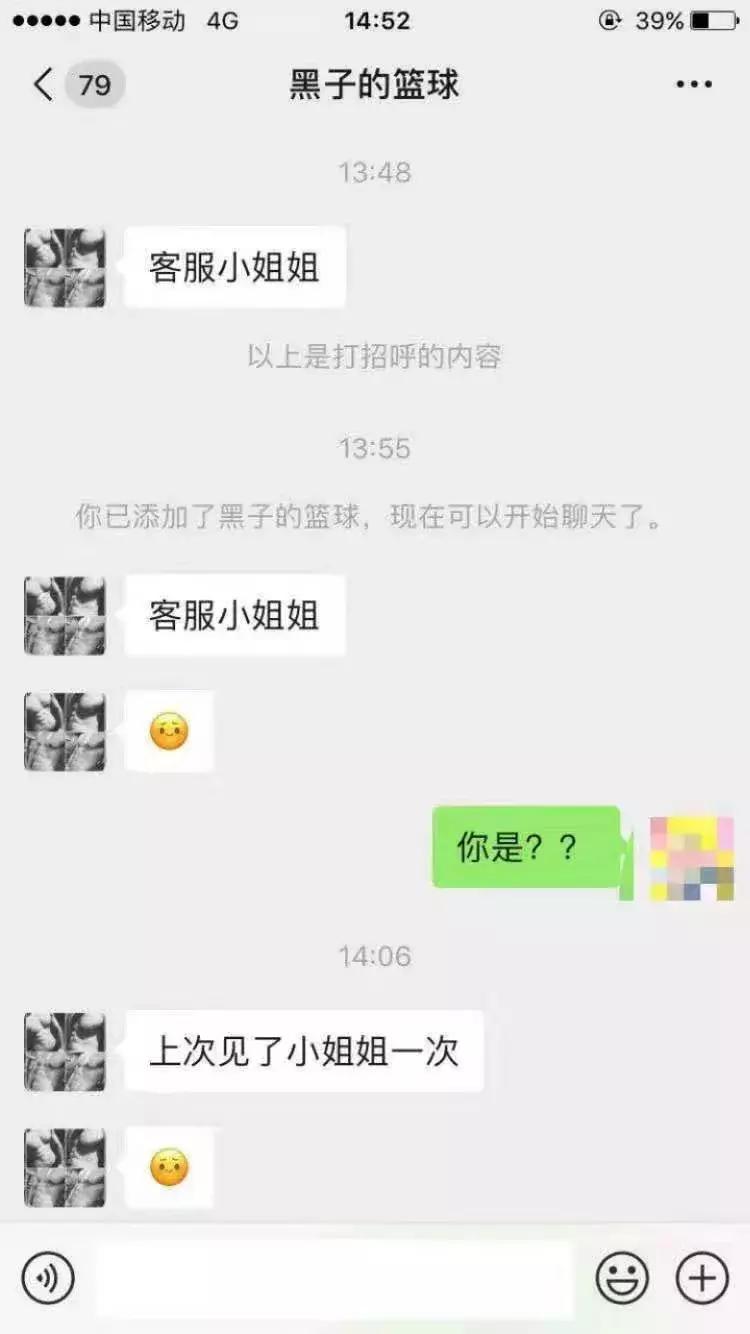This screenshot has width=750, height=1334.
Task: Tap the flushed emoji sticker message
Action: pyautogui.click(x=168, y=731)
